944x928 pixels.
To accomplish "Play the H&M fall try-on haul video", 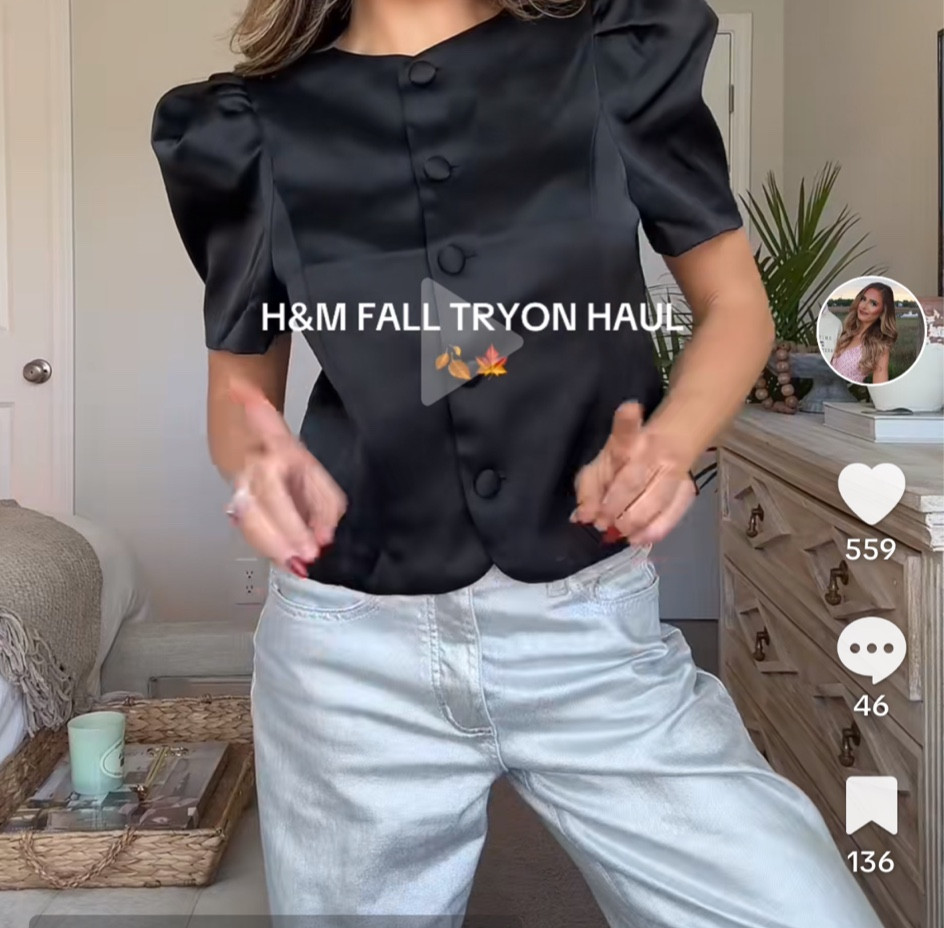I will coord(468,342).
